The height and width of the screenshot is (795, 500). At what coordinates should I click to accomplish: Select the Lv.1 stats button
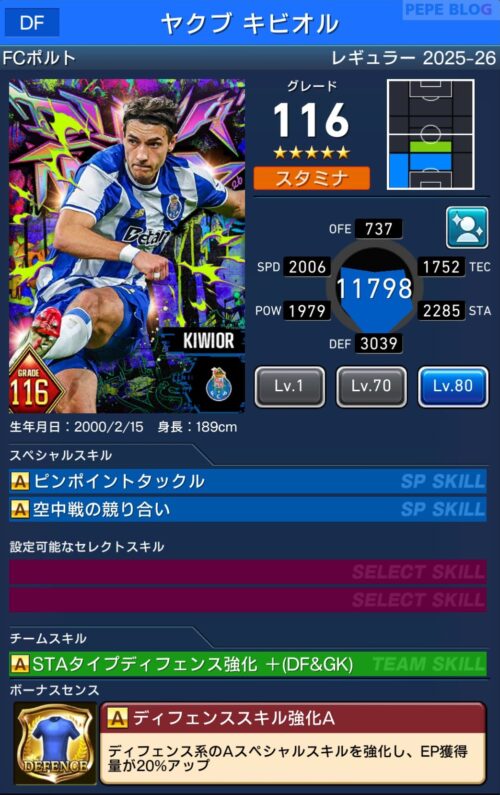coord(290,387)
